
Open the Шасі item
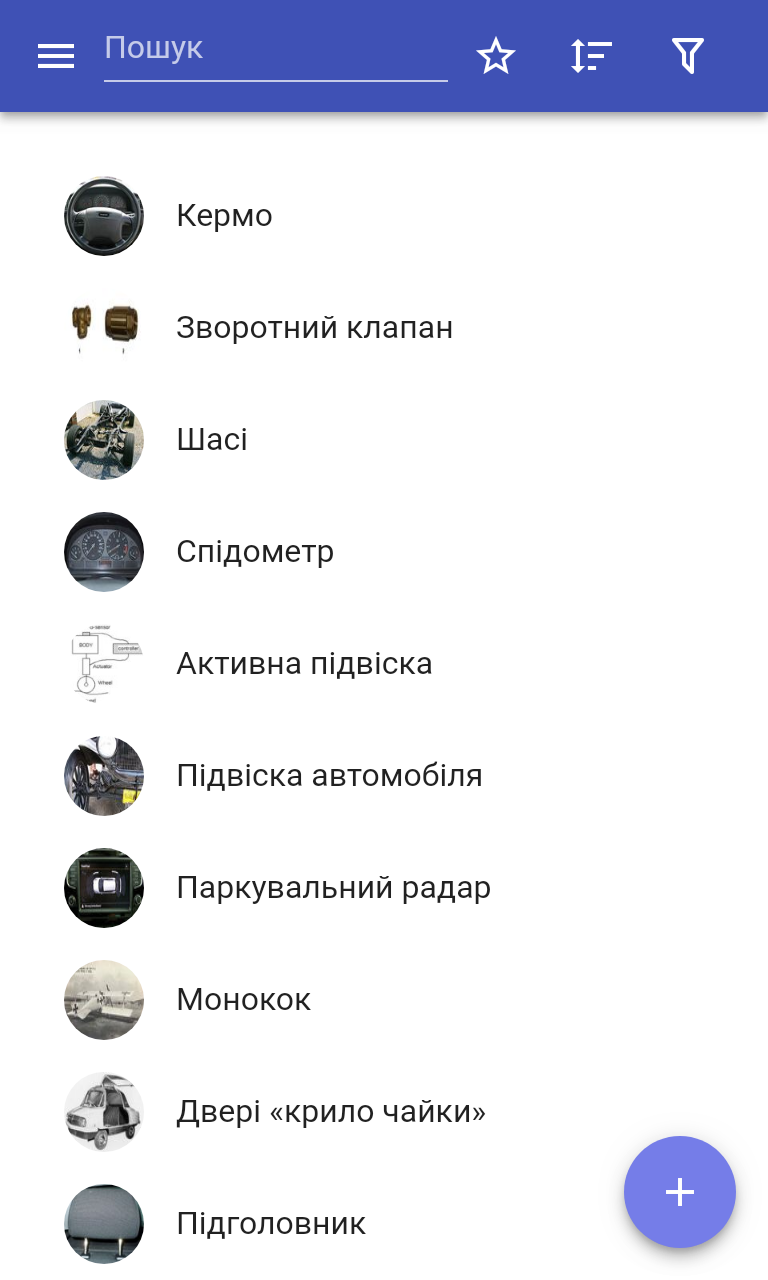[212, 440]
